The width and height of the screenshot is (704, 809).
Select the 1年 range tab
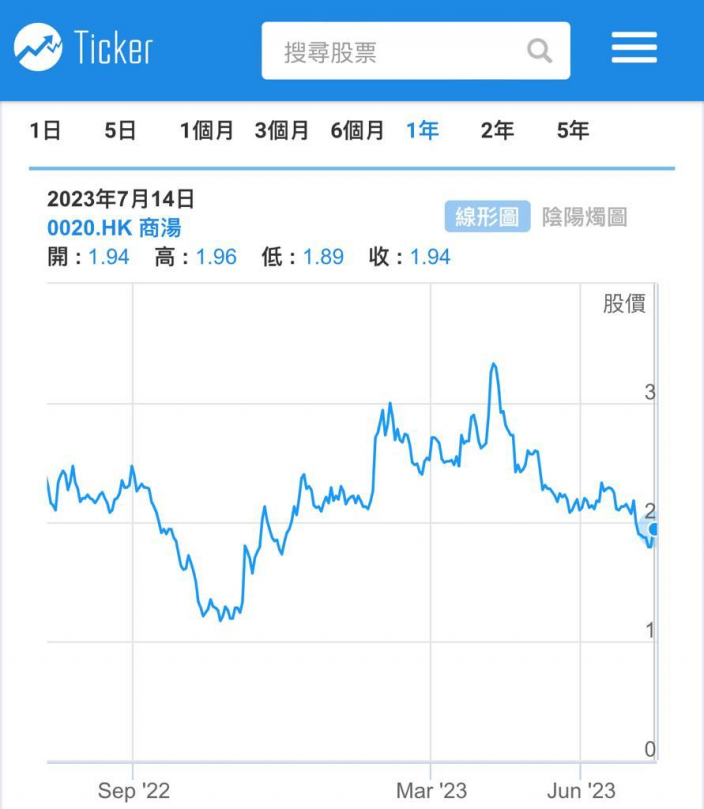[422, 131]
